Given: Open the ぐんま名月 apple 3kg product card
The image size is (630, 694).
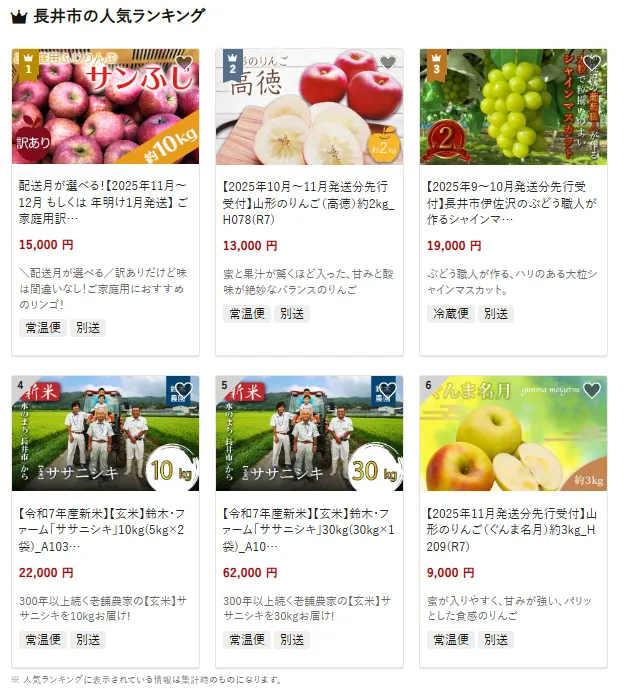Looking at the screenshot, I should [513, 522].
